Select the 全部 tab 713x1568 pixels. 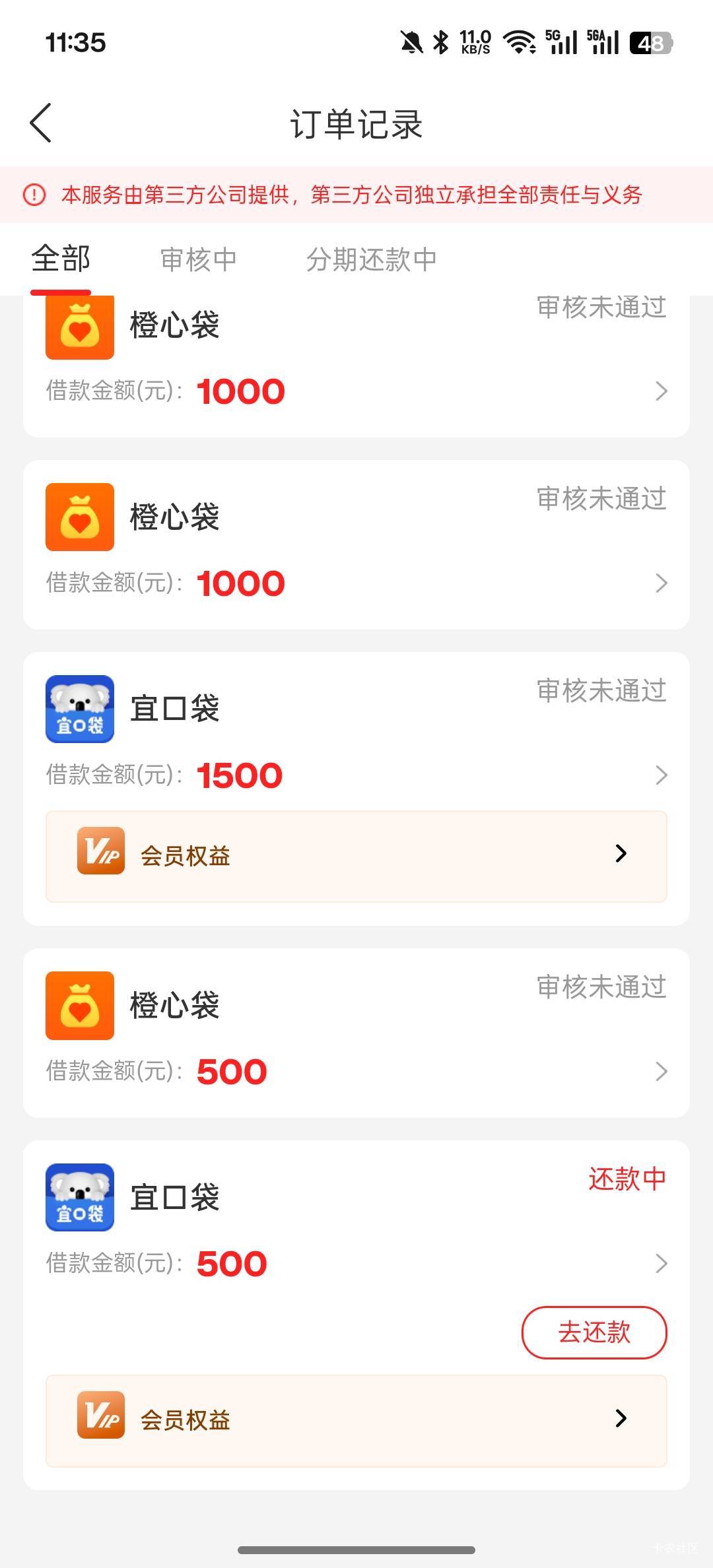(x=61, y=258)
